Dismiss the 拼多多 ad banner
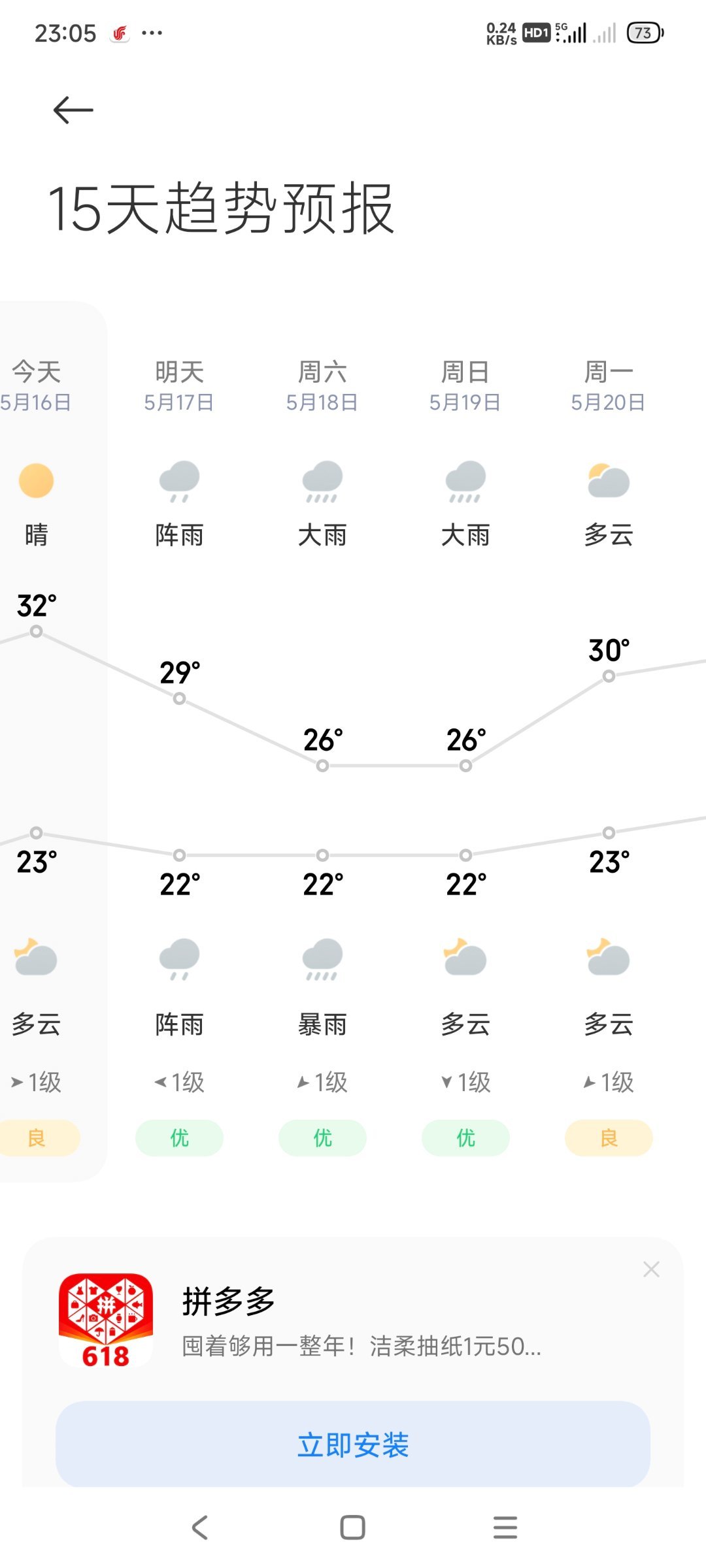 point(651,1269)
